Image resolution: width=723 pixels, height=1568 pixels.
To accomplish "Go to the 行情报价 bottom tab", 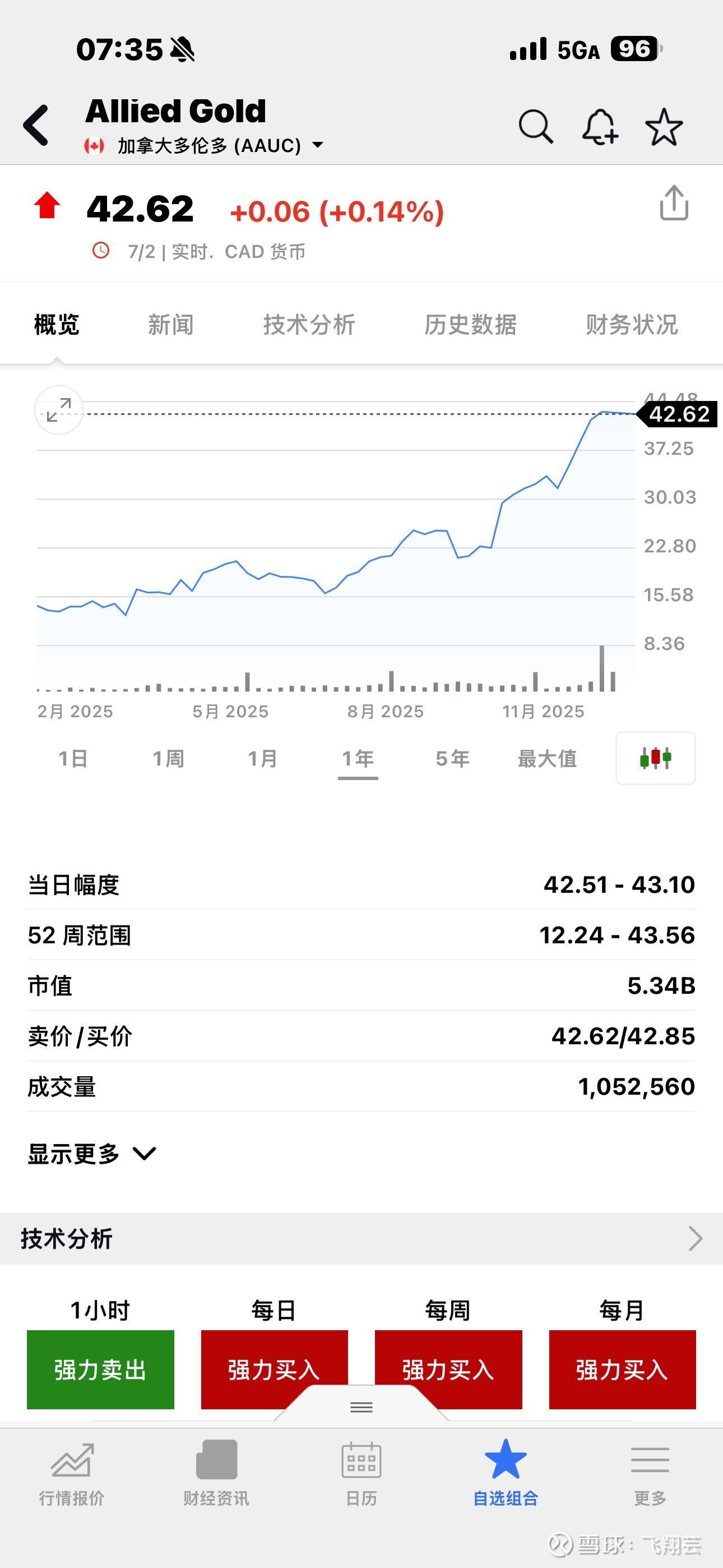I will click(72, 1470).
